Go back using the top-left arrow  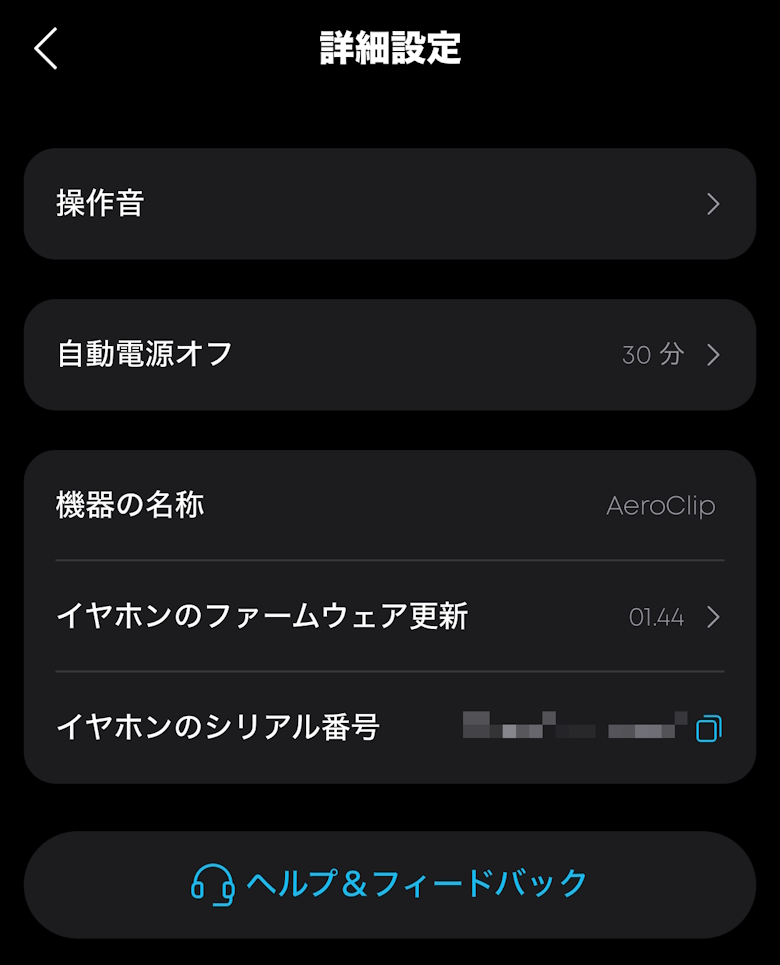[46, 48]
